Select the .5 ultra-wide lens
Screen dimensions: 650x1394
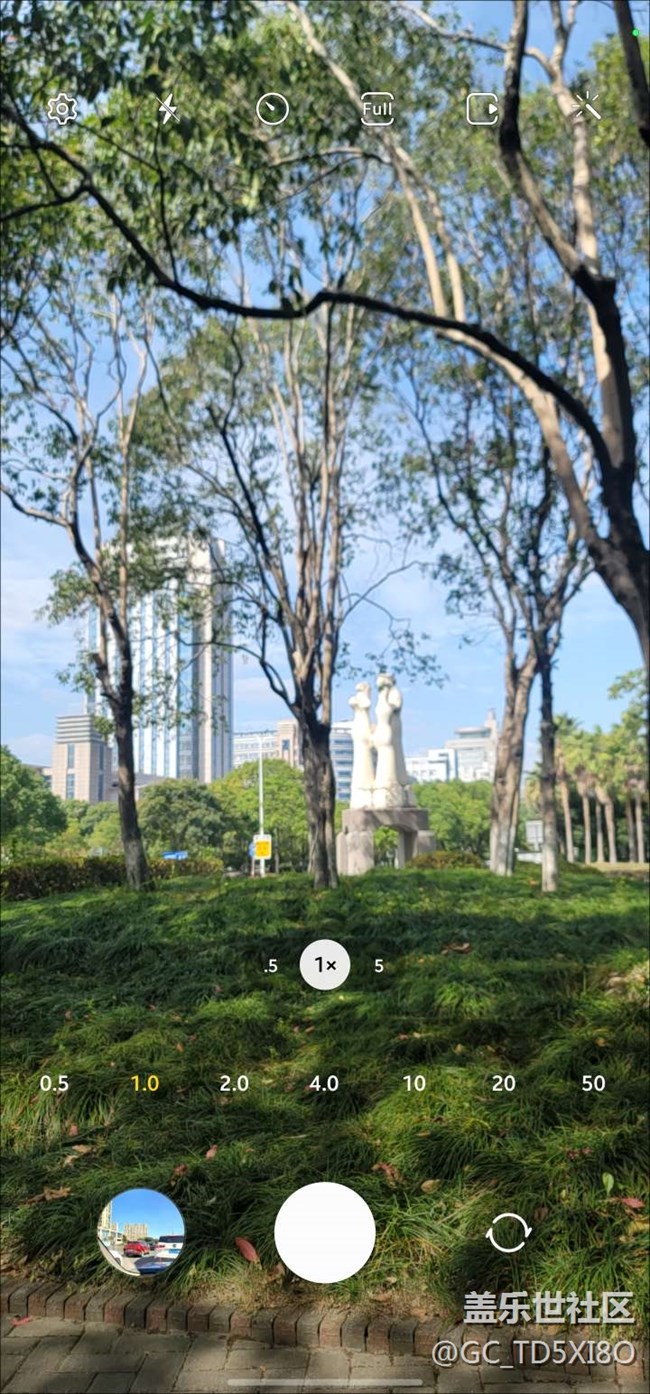[270, 966]
